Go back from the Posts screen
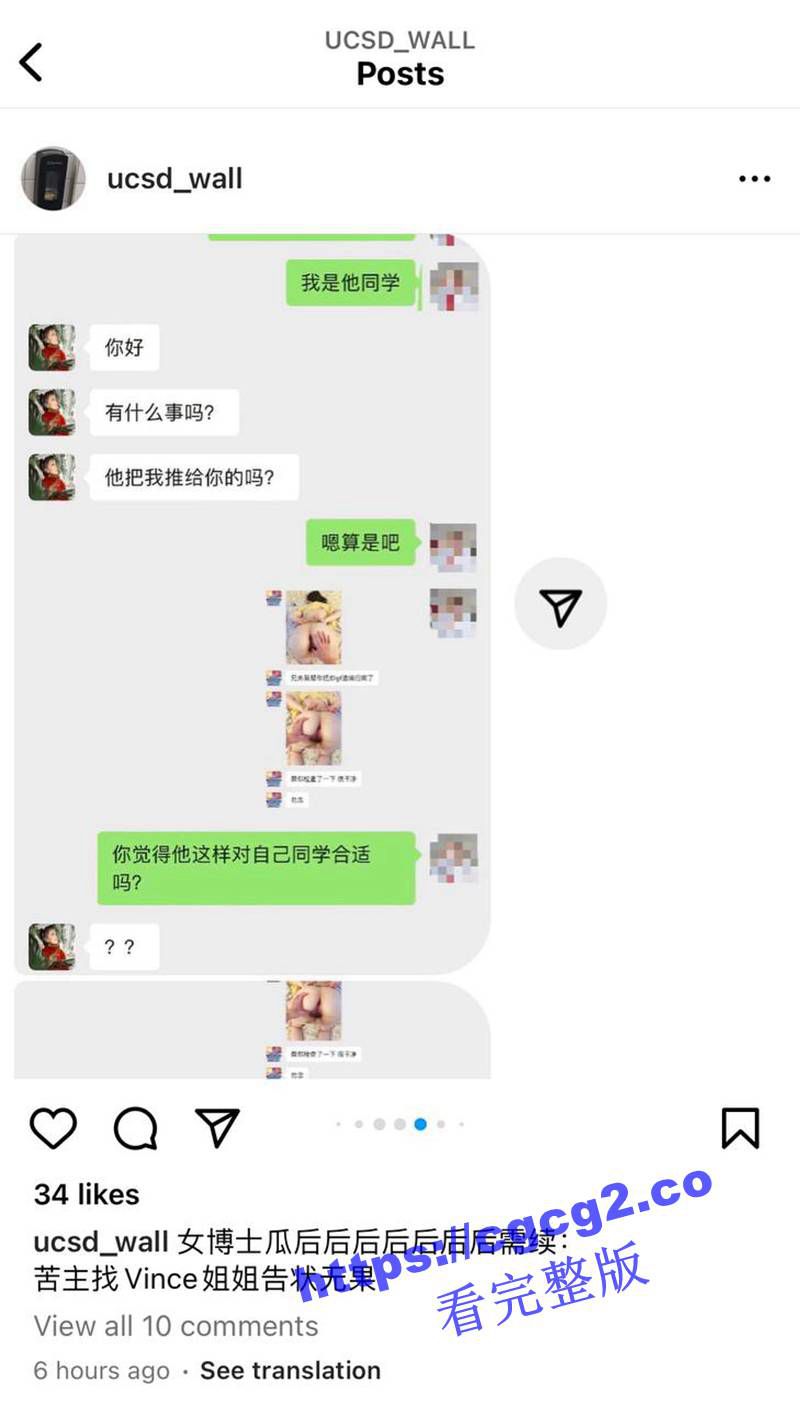This screenshot has height=1405, width=800. tap(32, 62)
